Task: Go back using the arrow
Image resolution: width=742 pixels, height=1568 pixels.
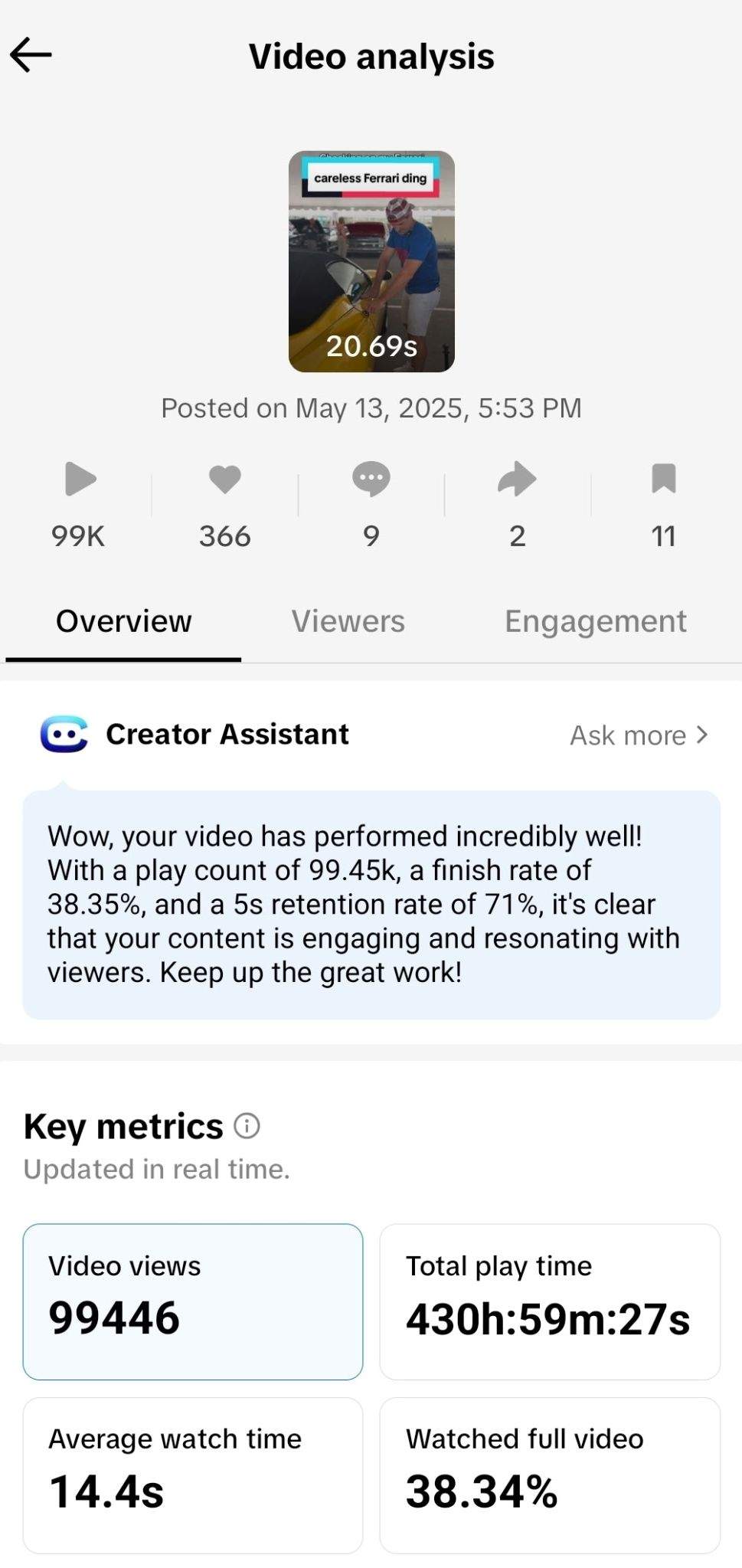Action: (x=31, y=55)
